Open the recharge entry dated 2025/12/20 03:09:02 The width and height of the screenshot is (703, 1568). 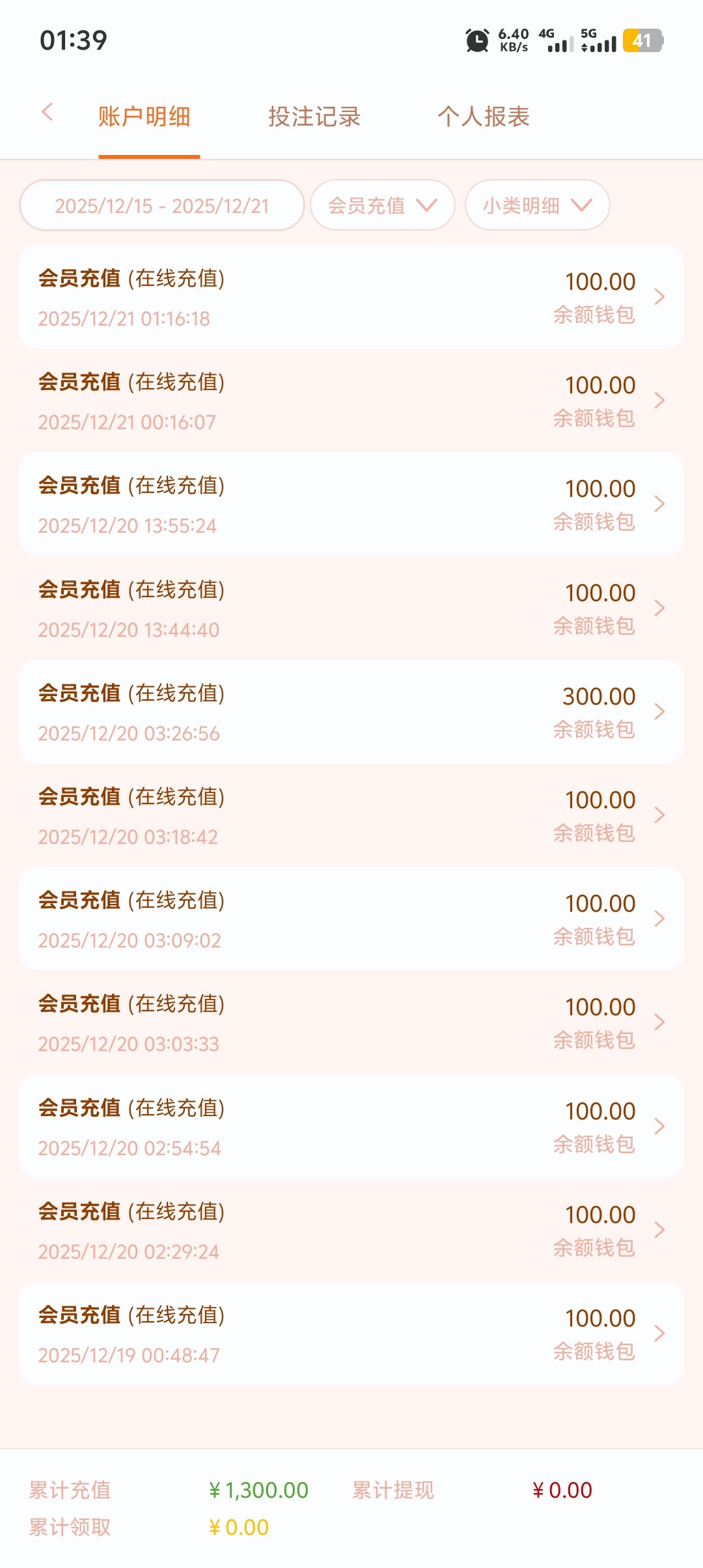(x=351, y=919)
